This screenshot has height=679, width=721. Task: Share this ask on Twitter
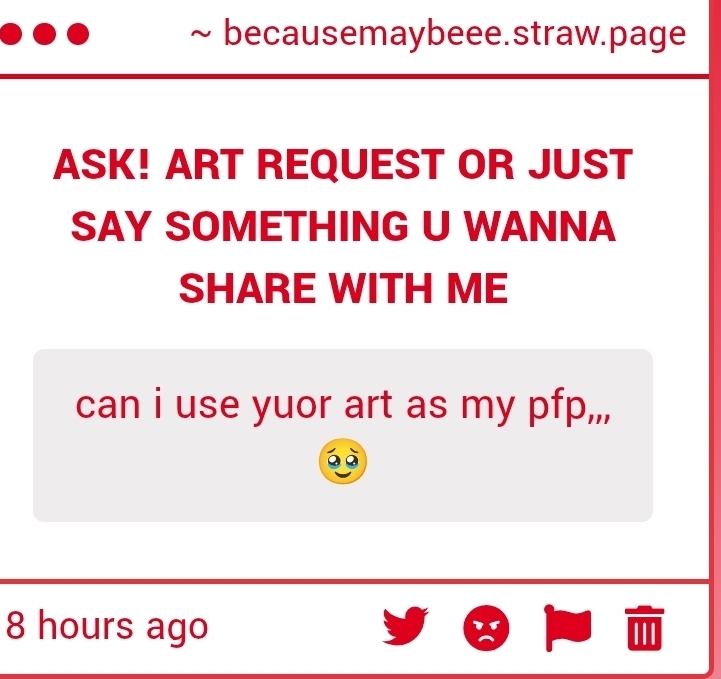[406, 628]
